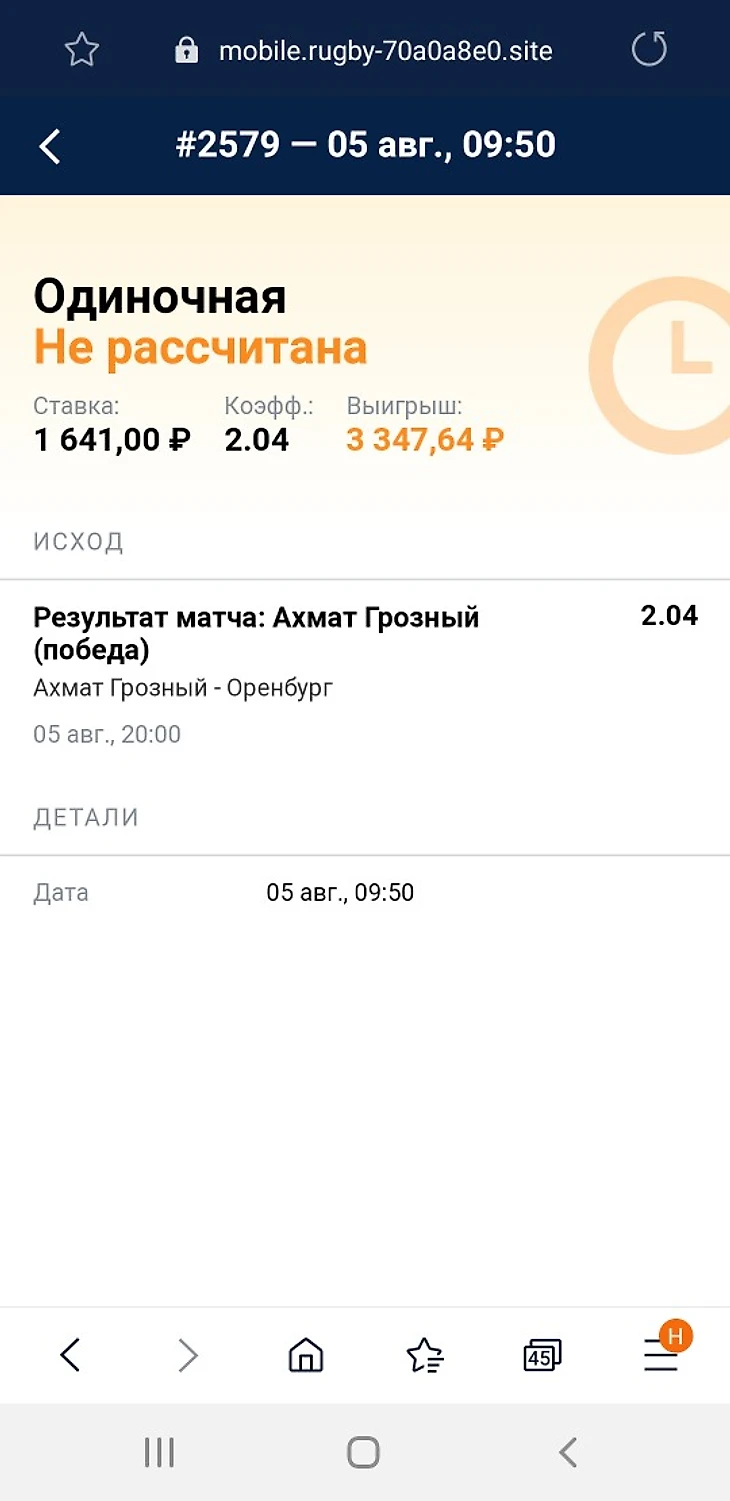Image resolution: width=730 pixels, height=1501 pixels.
Task: Reload the current page
Action: (649, 49)
